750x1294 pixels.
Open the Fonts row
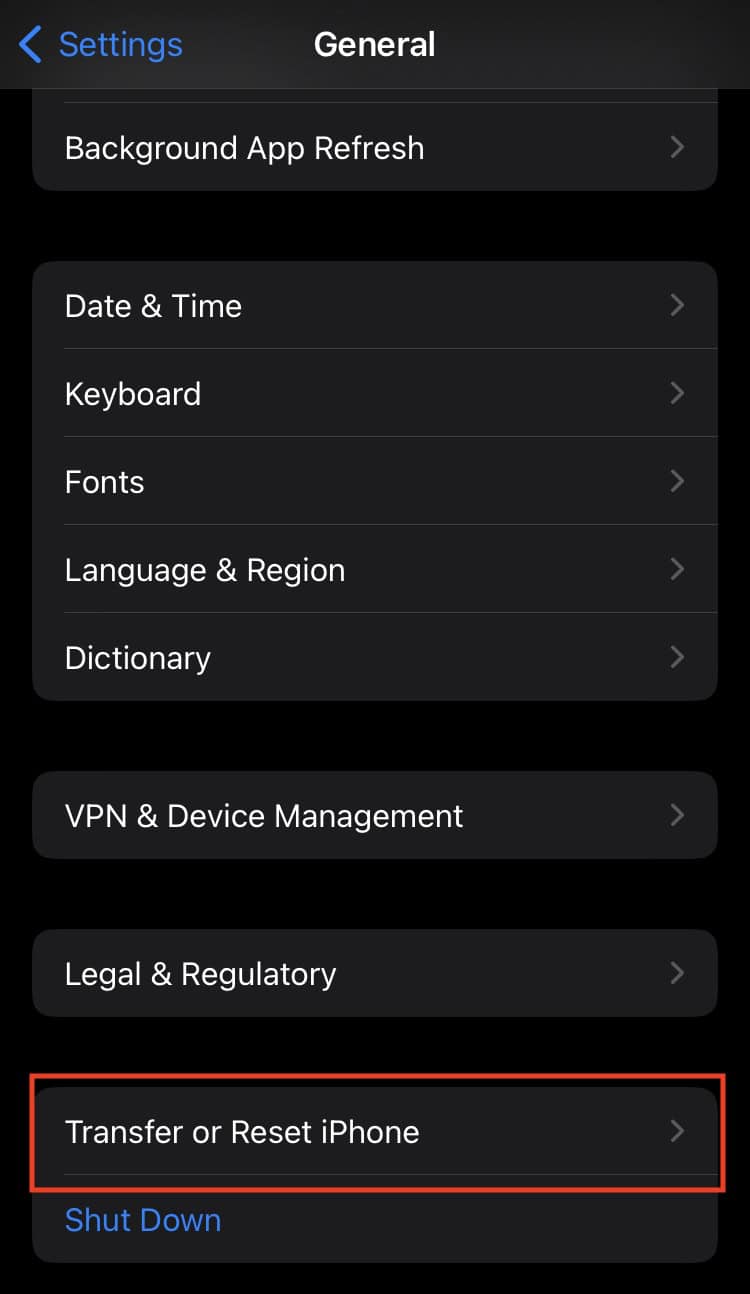pos(375,482)
